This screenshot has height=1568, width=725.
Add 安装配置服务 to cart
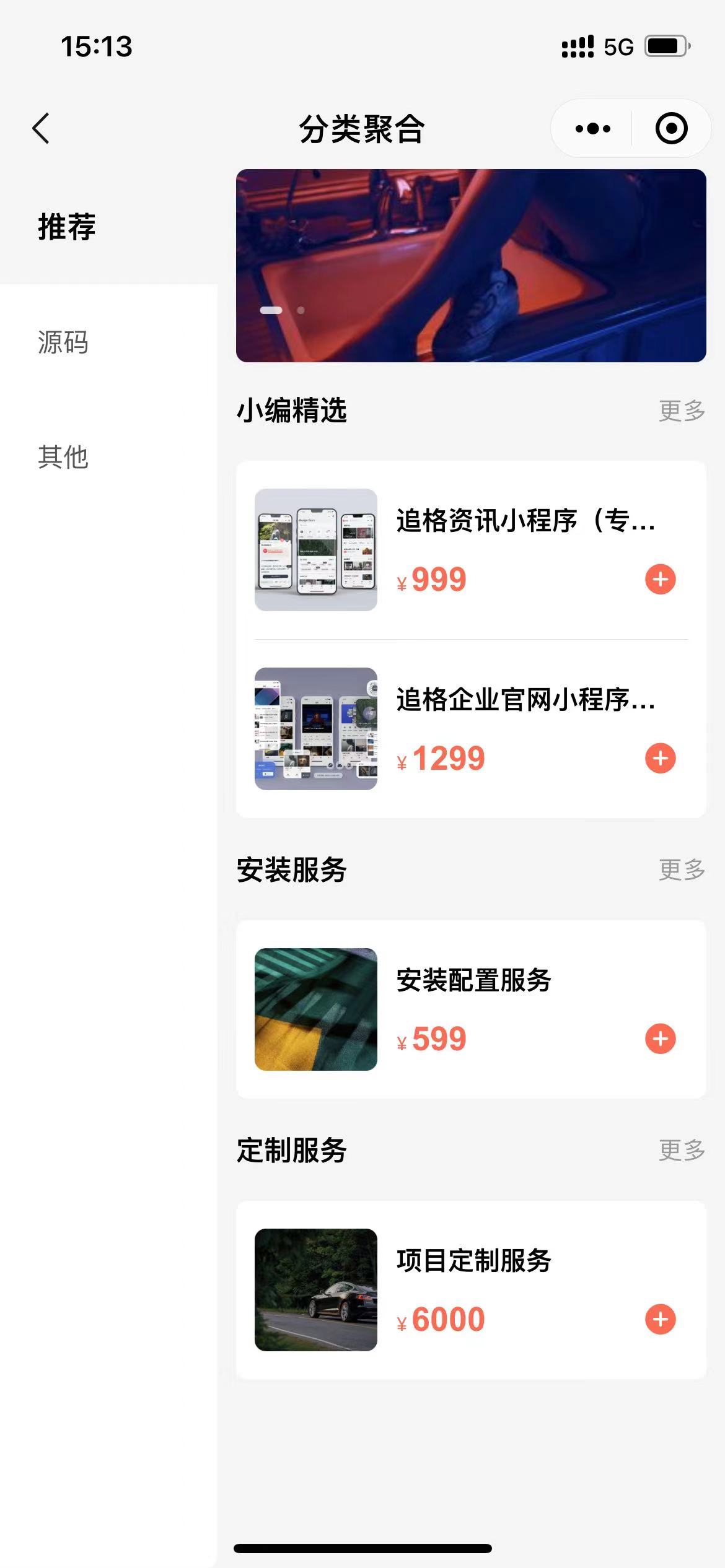coord(661,1039)
